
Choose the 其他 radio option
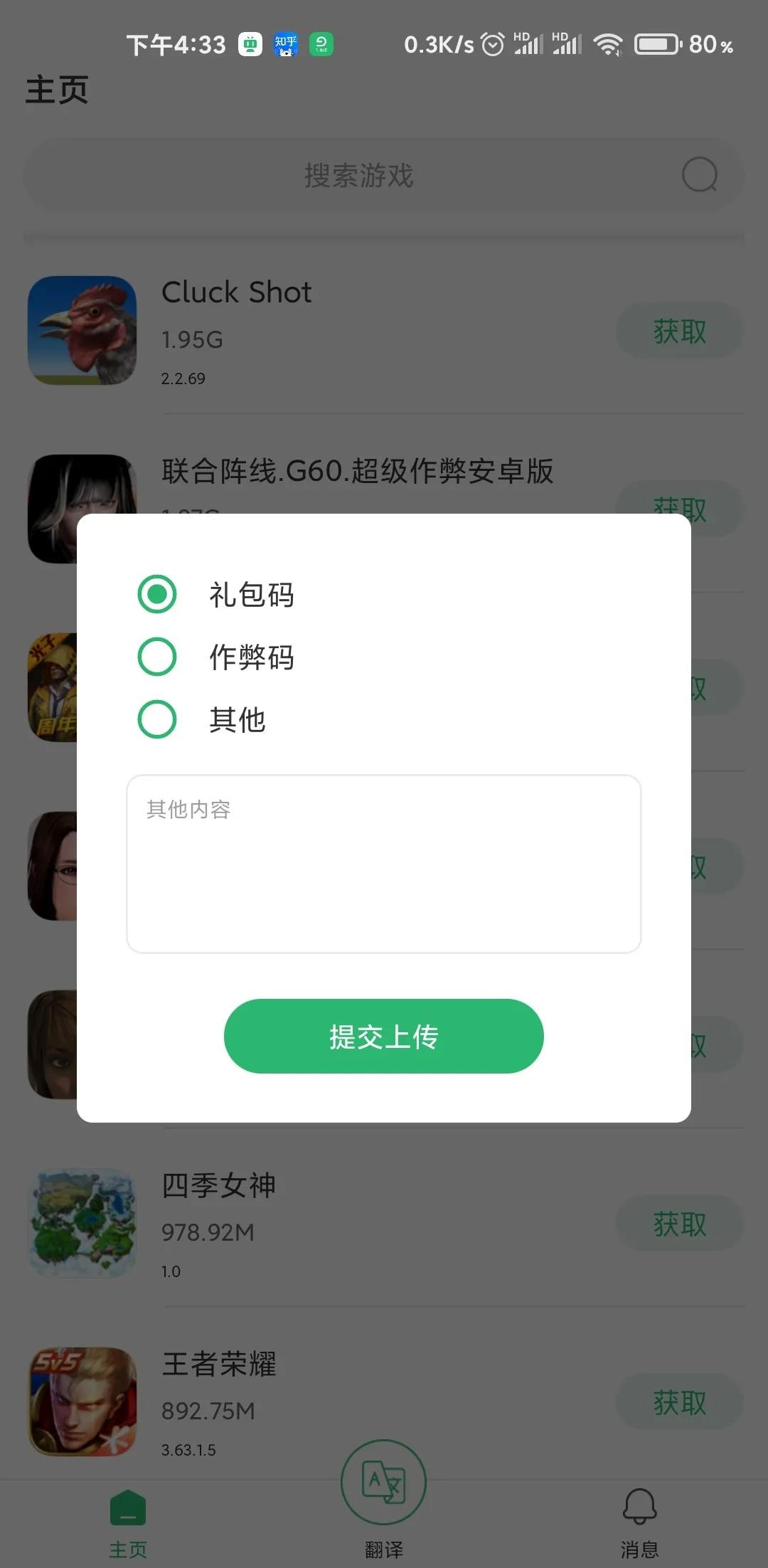pos(157,719)
